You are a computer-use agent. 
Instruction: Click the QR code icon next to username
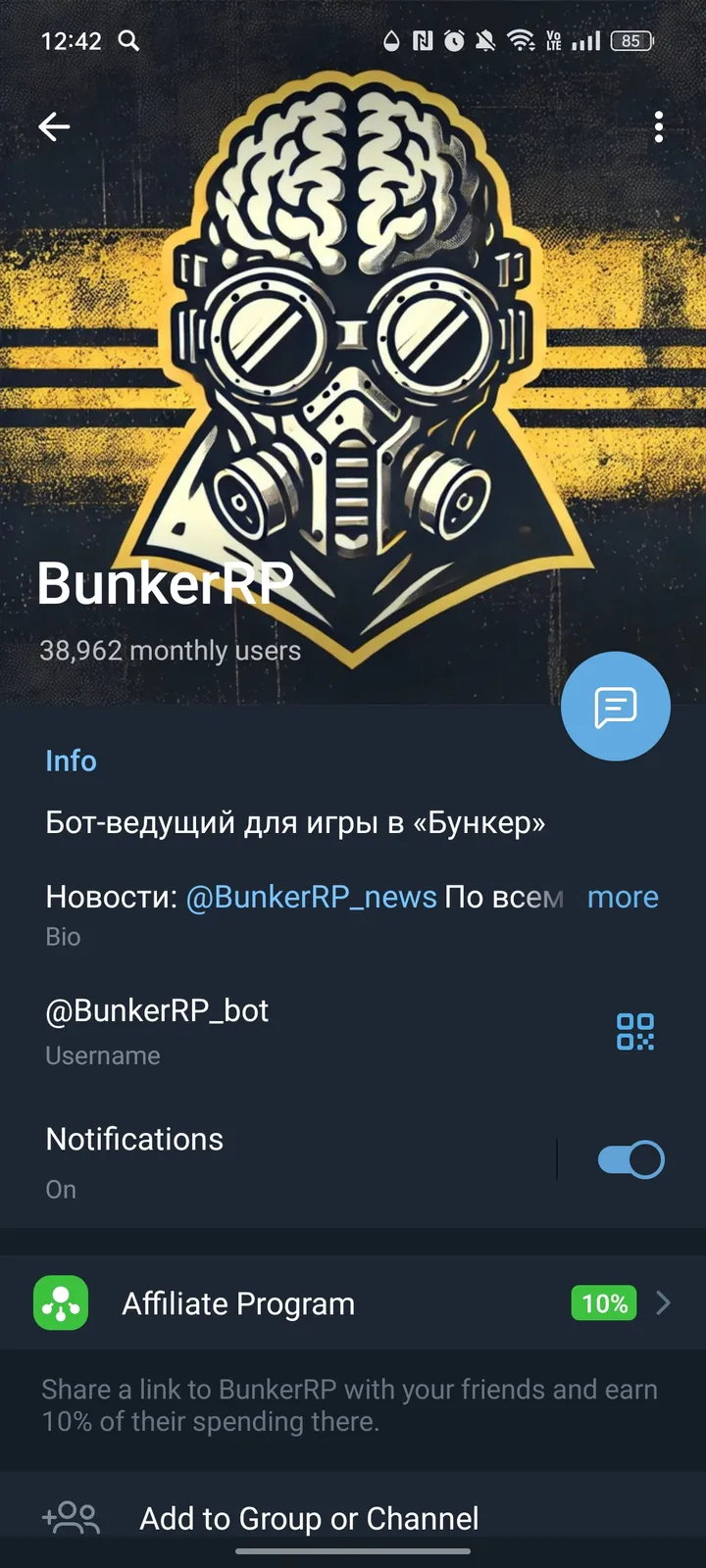[635, 1031]
